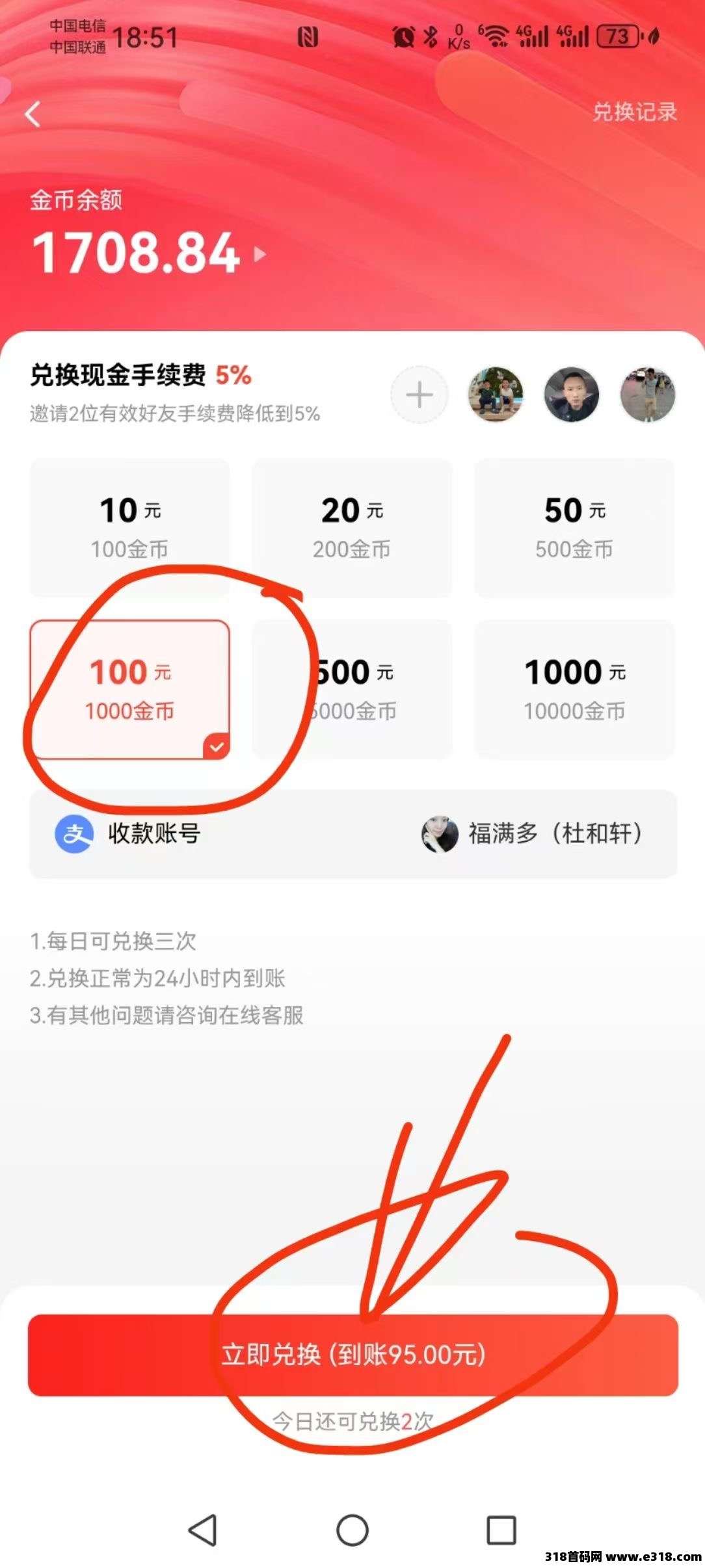Select the 10元 exchange option
705x1568 pixels.
click(x=129, y=527)
